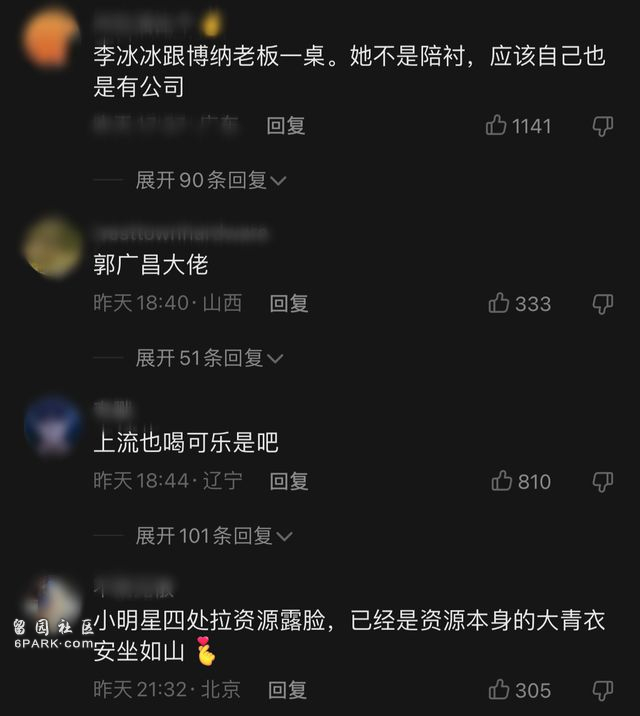The width and height of the screenshot is (640, 716).
Task: Expand the 51 replies
Action: point(209,358)
